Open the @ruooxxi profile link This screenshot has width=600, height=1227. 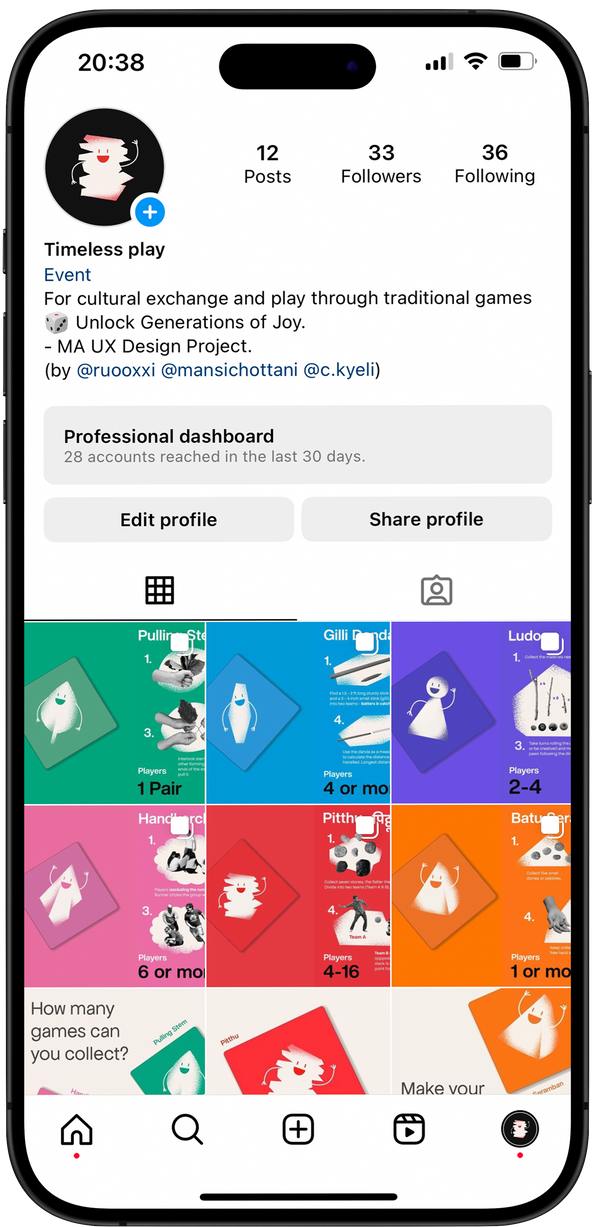coord(115,370)
